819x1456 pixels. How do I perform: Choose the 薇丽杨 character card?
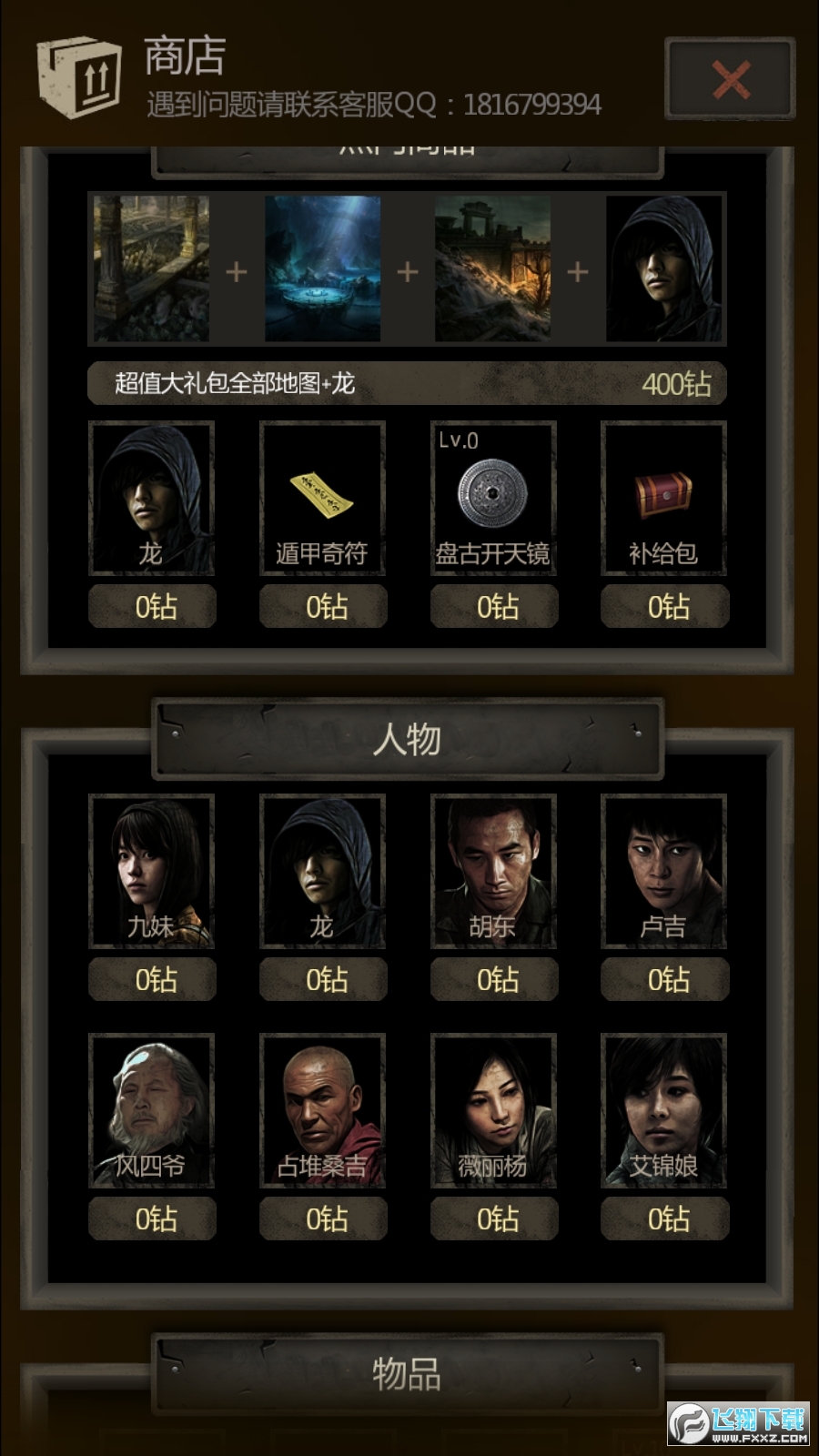pyautogui.click(x=493, y=1110)
